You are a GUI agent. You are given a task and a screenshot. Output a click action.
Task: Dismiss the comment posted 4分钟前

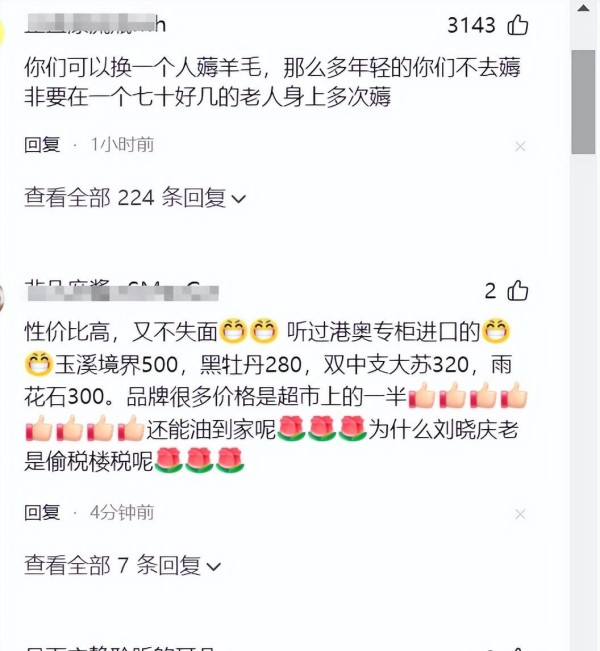pyautogui.click(x=520, y=513)
